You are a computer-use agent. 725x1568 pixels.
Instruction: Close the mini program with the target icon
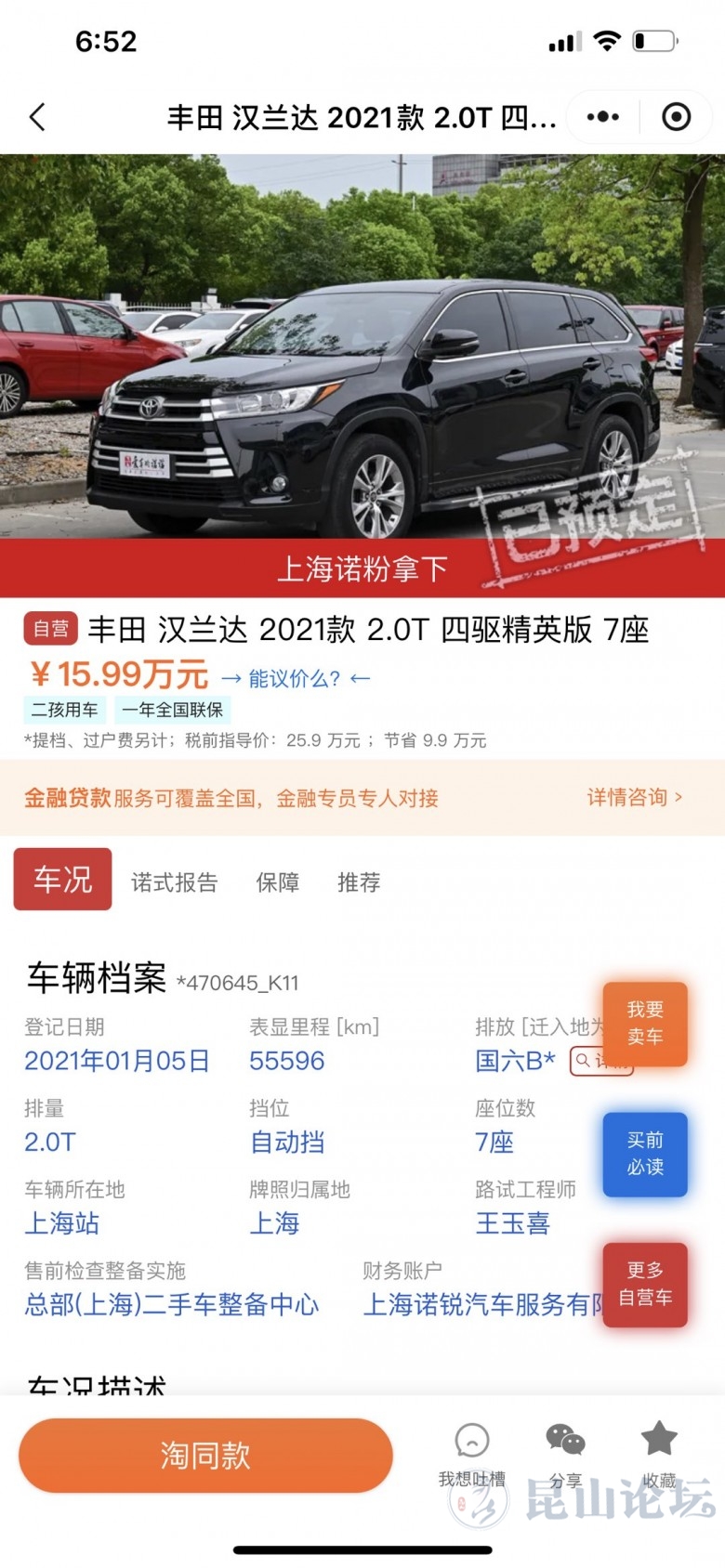coord(676,117)
